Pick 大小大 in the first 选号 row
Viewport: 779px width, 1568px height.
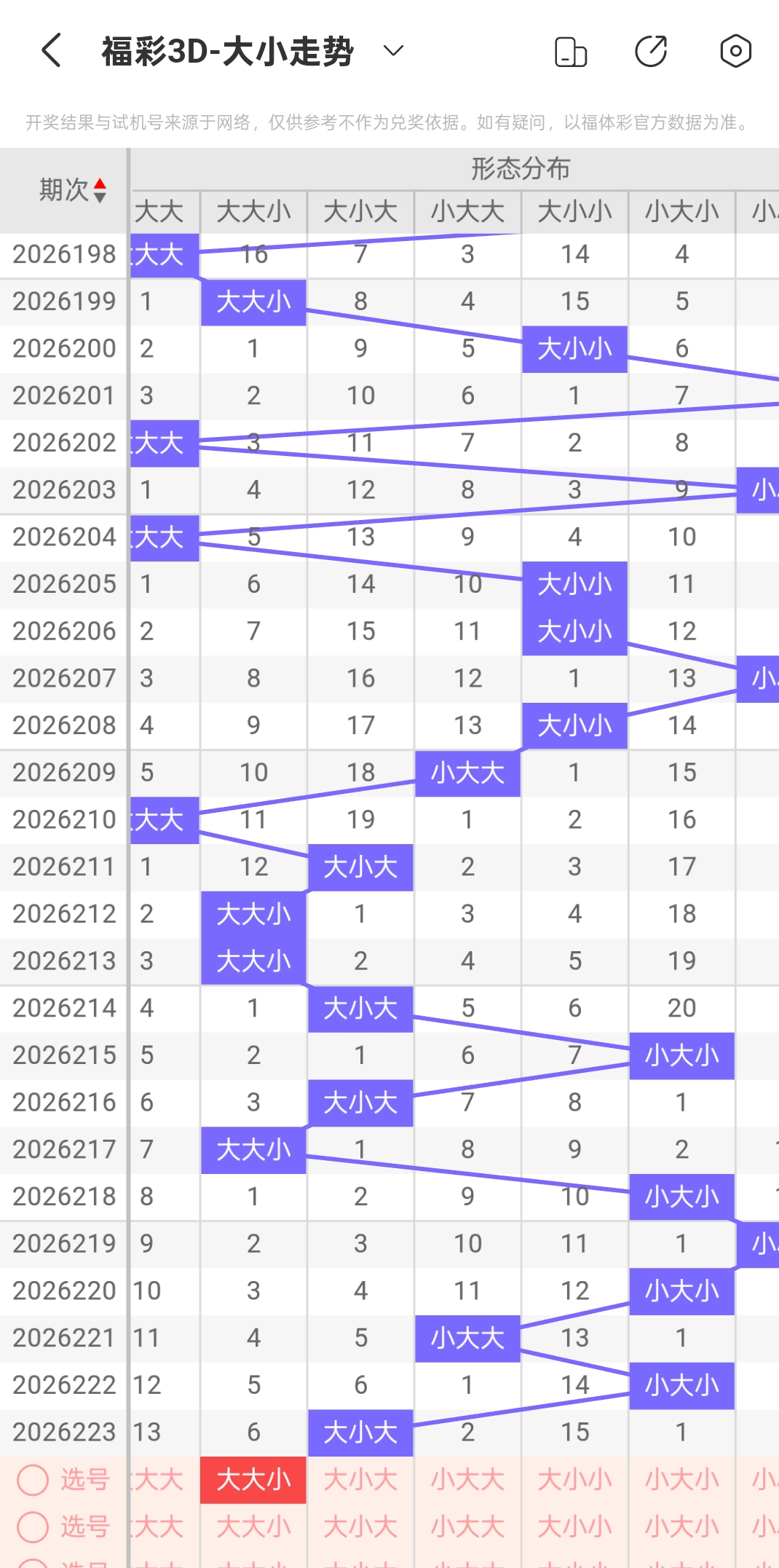click(360, 1480)
